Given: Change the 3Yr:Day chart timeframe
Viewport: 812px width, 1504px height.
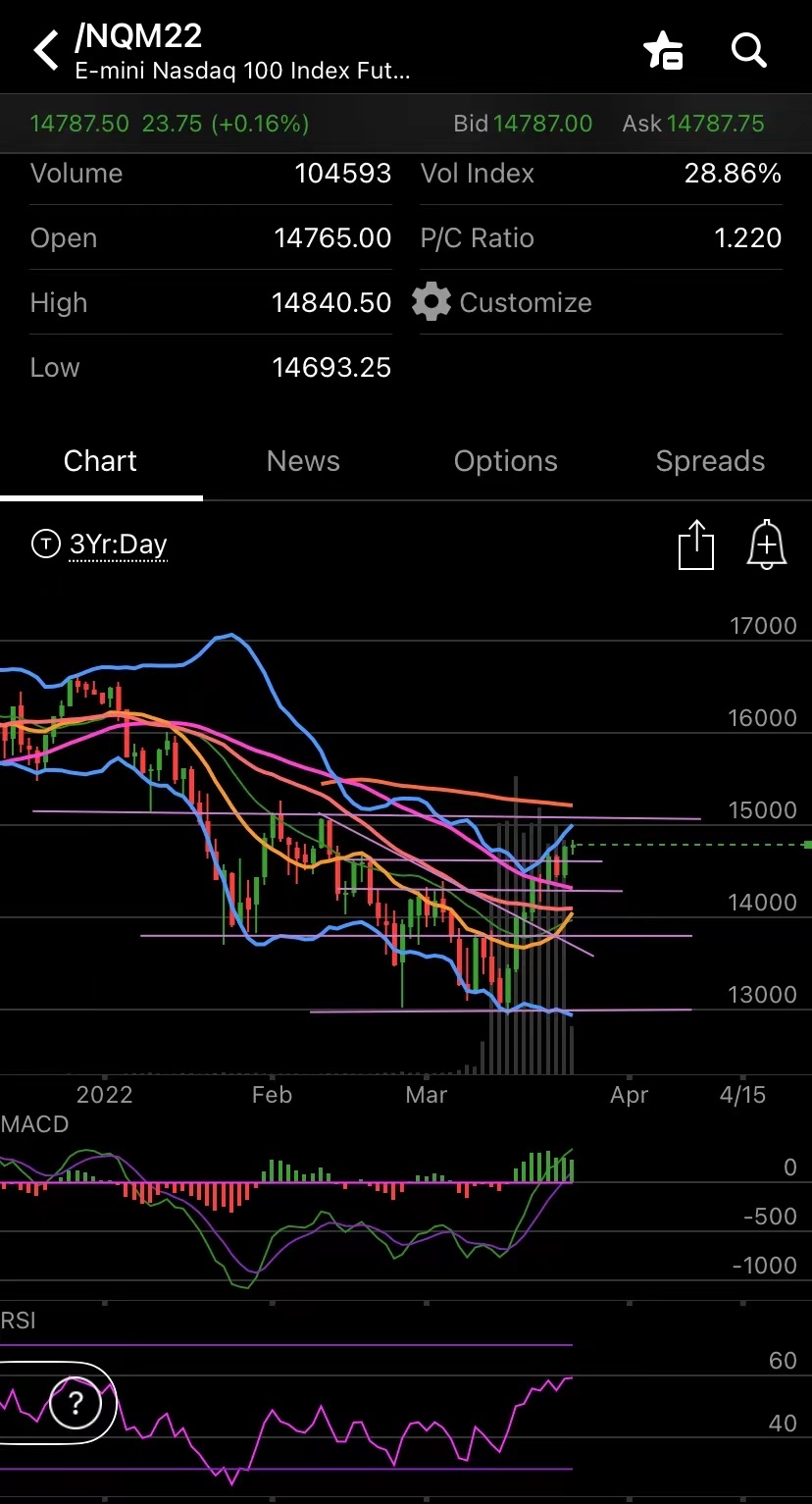Looking at the screenshot, I should pos(118,544).
